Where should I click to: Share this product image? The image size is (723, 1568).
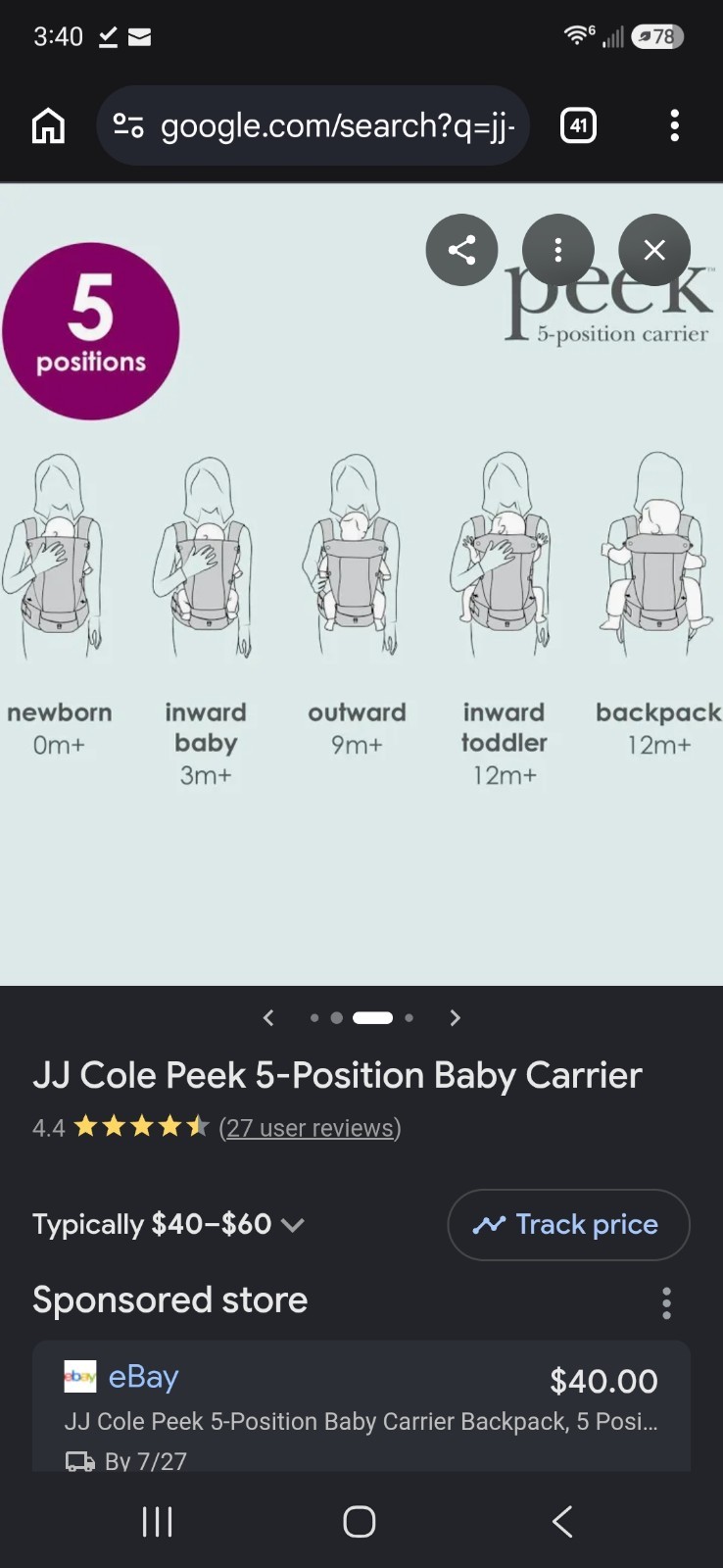coord(461,250)
